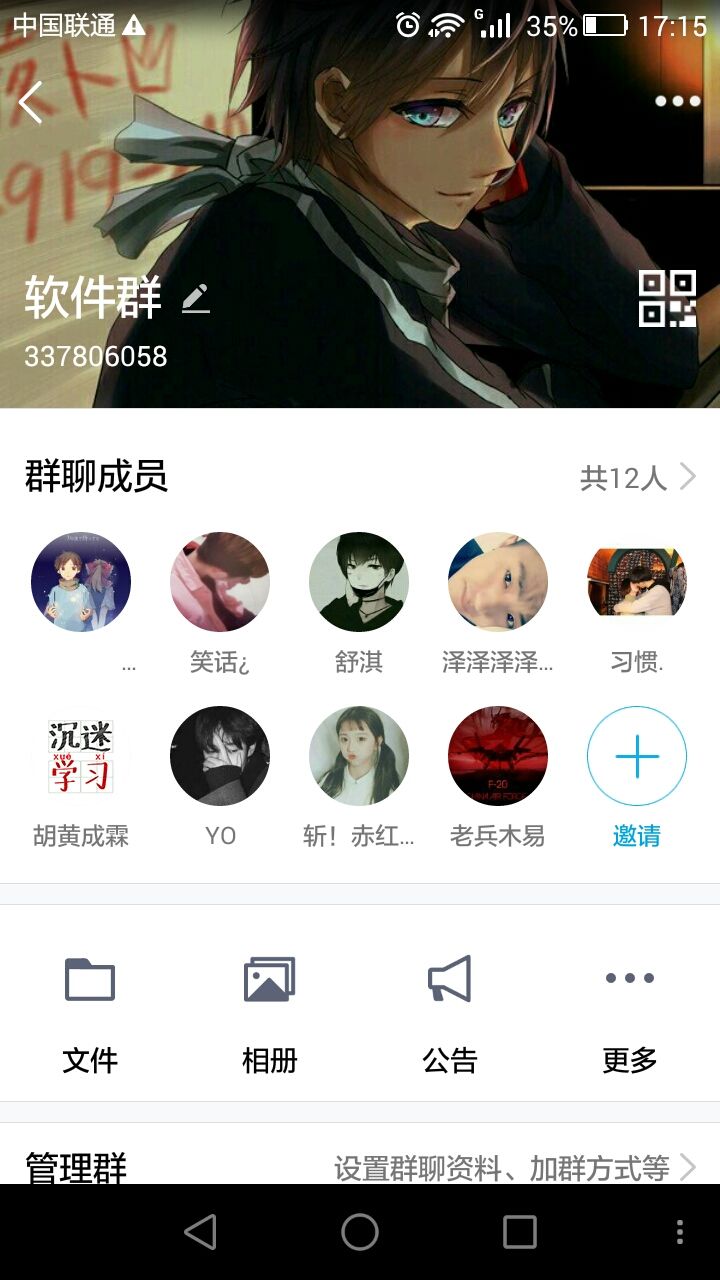This screenshot has height=1280, width=720.
Task: Invite new members with 邀请
Action: [637, 756]
